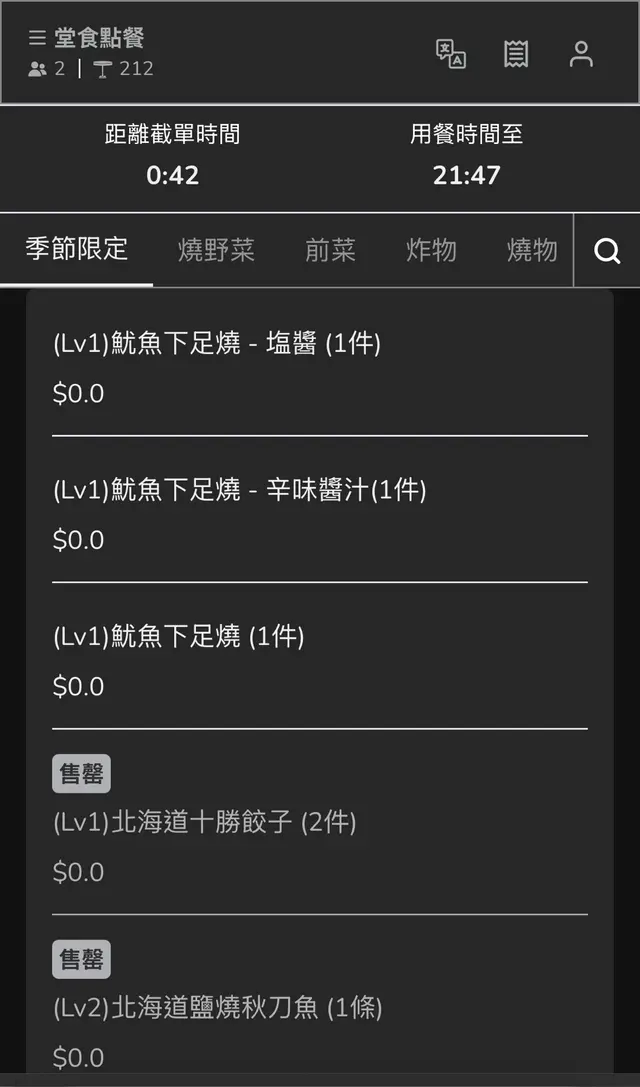640x1087 pixels.
Task: Search the menu with the magnifier
Action: click(x=607, y=251)
